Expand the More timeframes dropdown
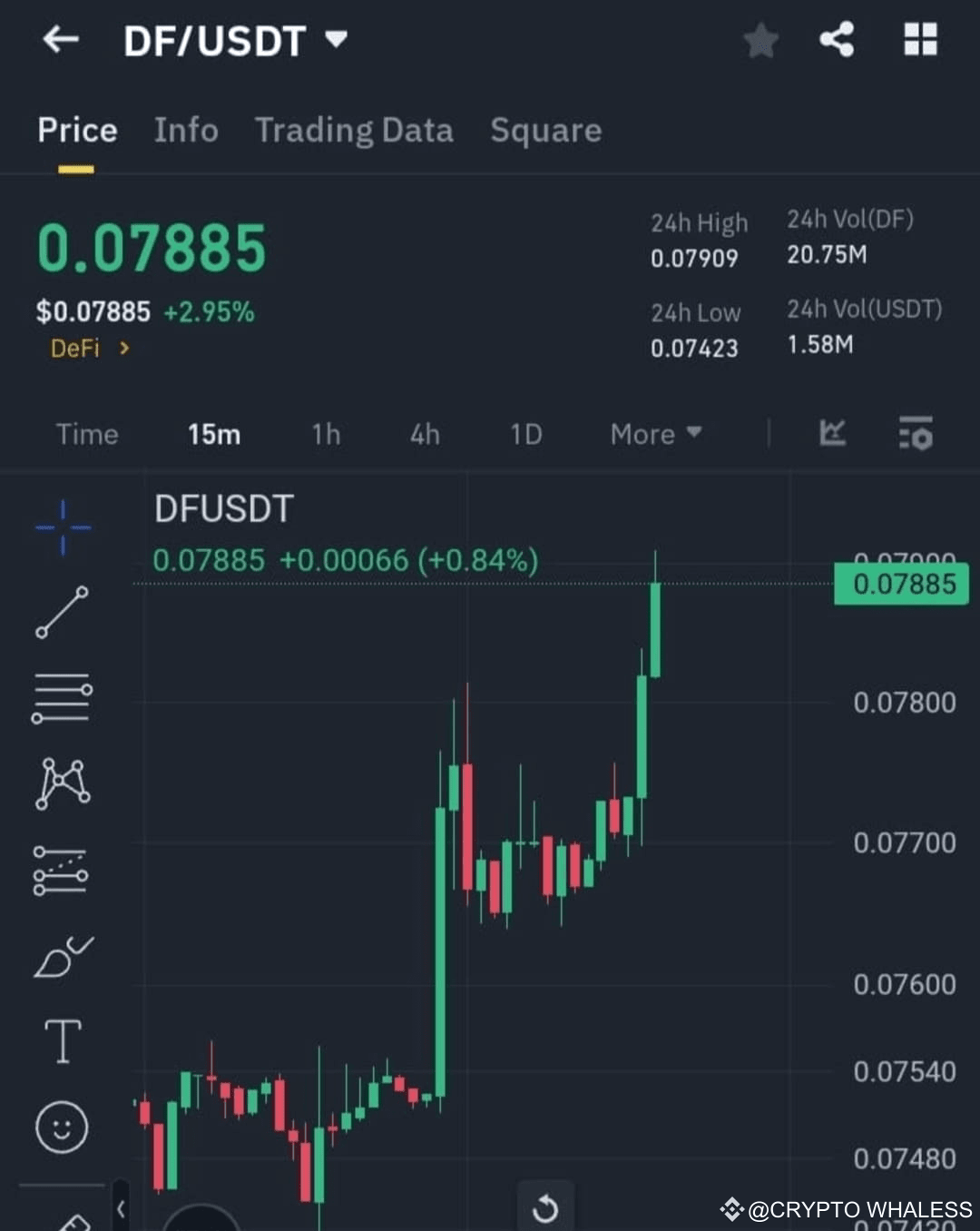This screenshot has height=1231, width=980. coord(655,434)
